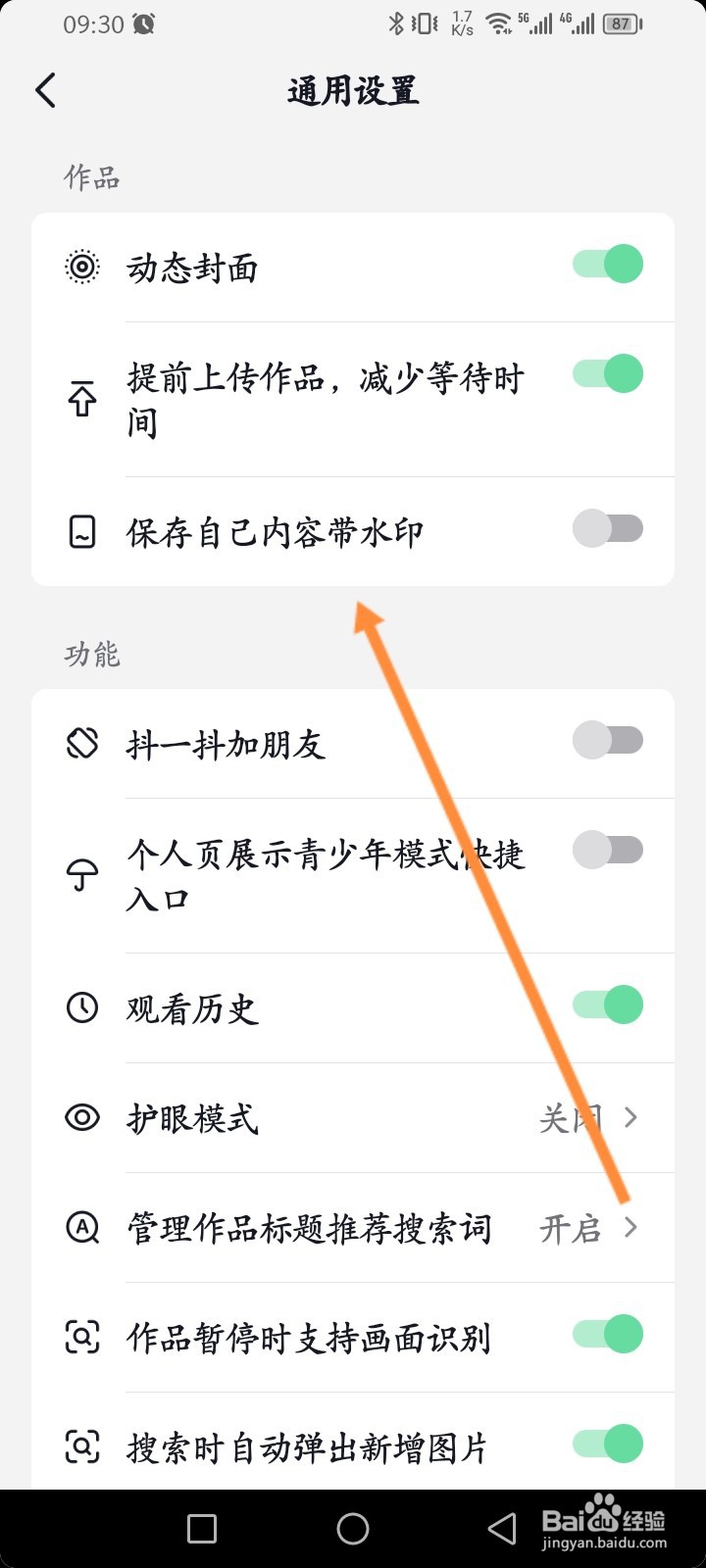
Task: Enable the 抖一抖加朋友 toggle
Action: click(x=607, y=742)
